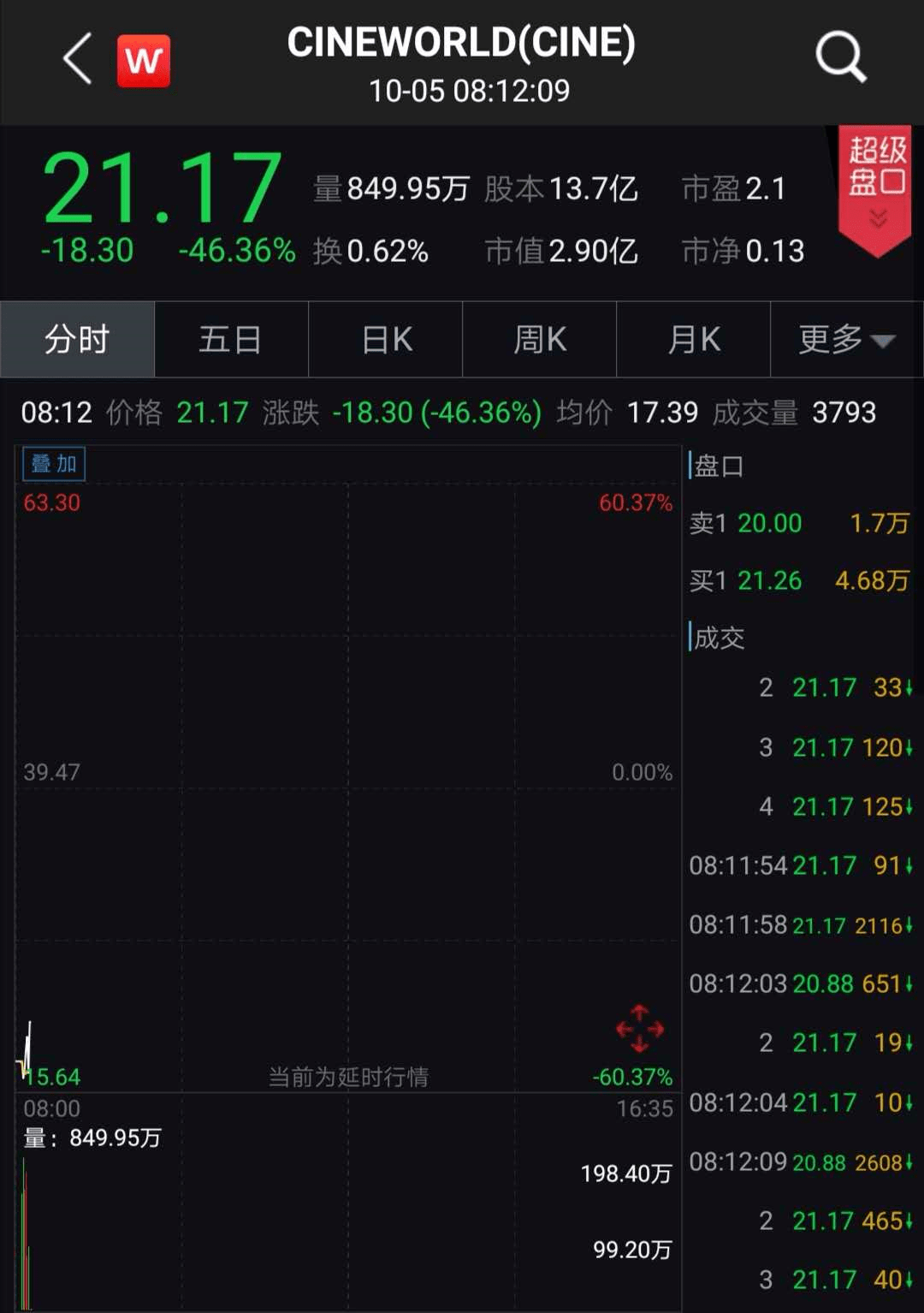
Task: Switch to the 日K chart tab
Action: coord(386,340)
